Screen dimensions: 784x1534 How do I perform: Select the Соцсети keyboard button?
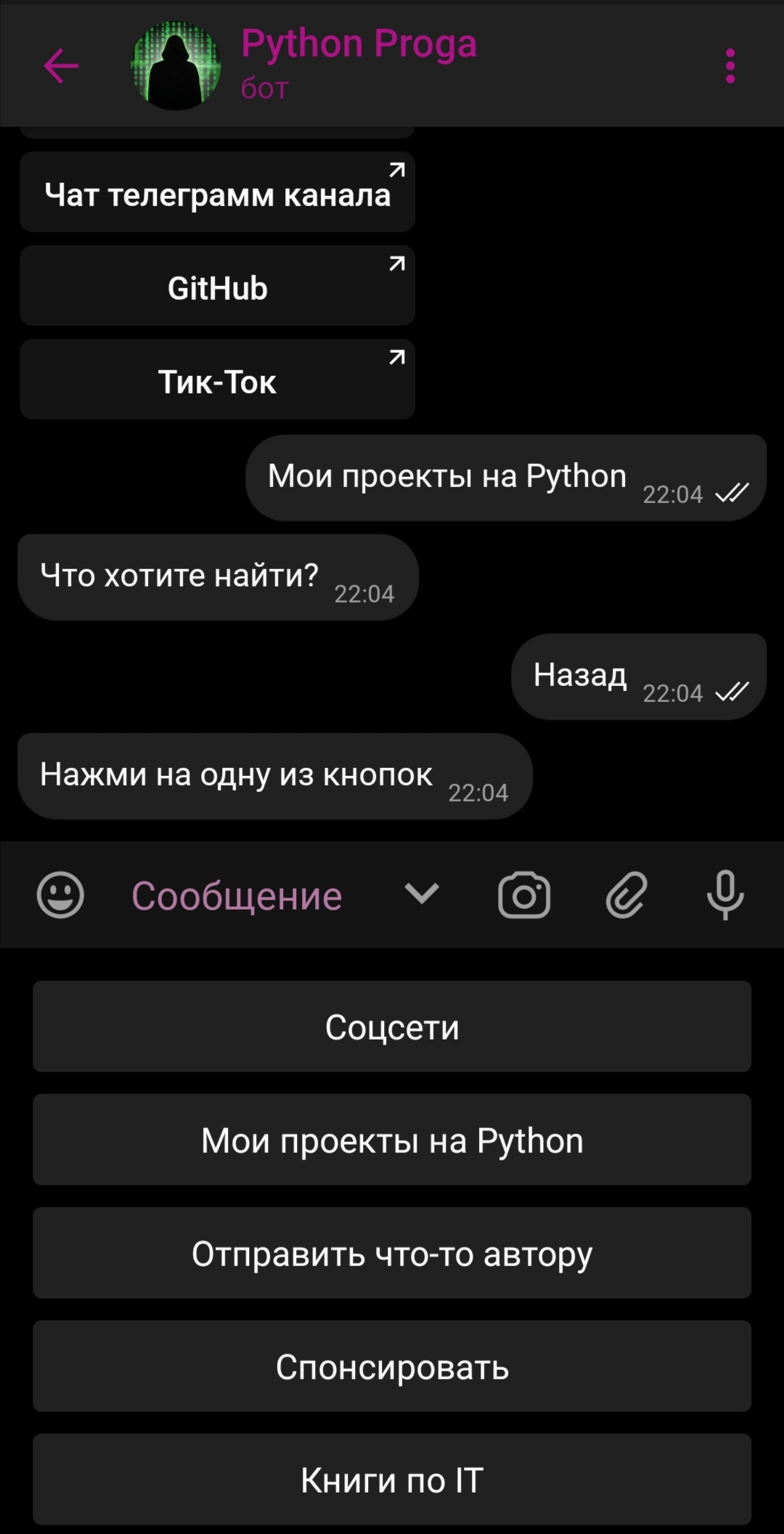point(392,1027)
